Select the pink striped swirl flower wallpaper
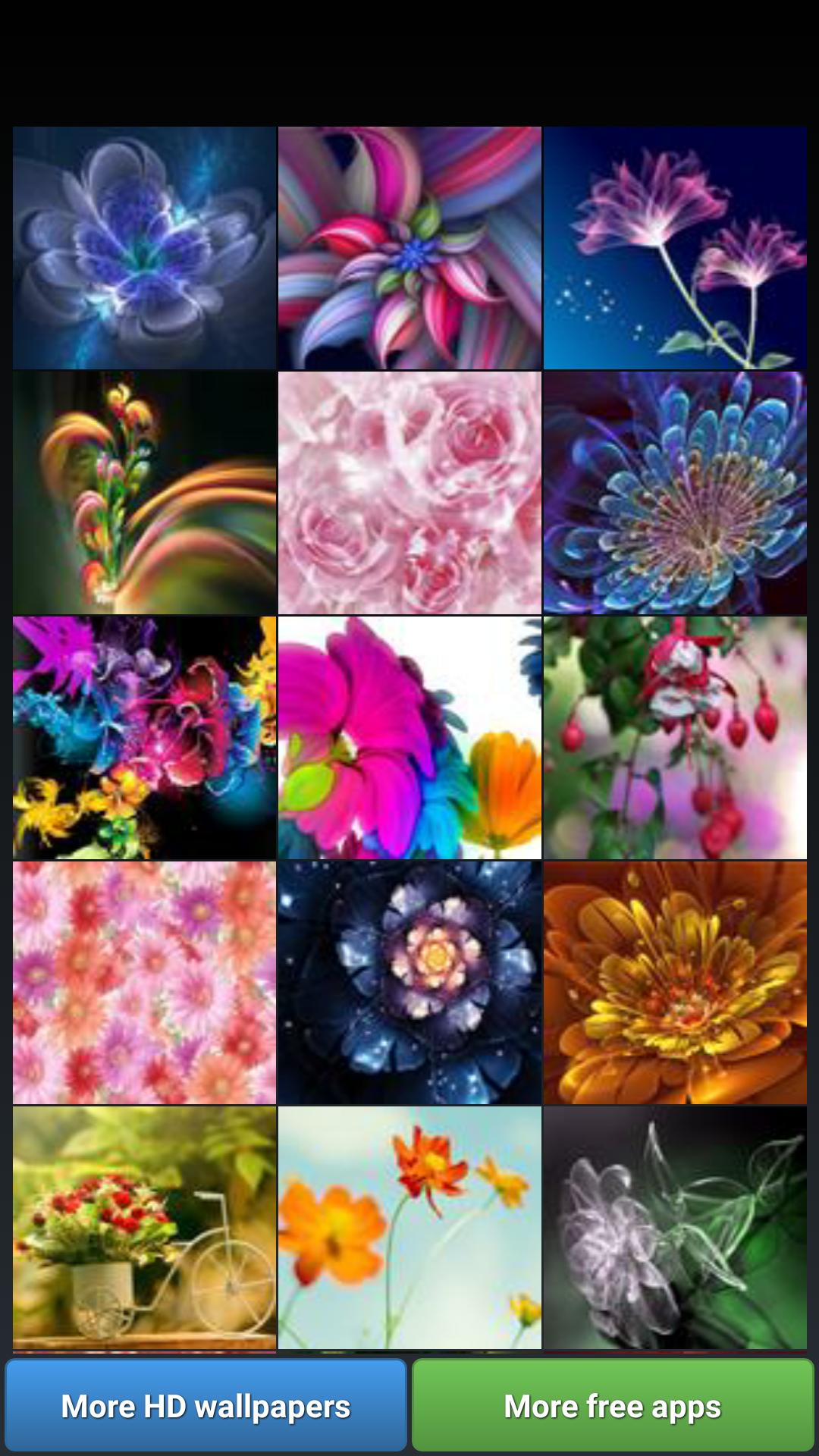The width and height of the screenshot is (819, 1456). click(x=409, y=248)
